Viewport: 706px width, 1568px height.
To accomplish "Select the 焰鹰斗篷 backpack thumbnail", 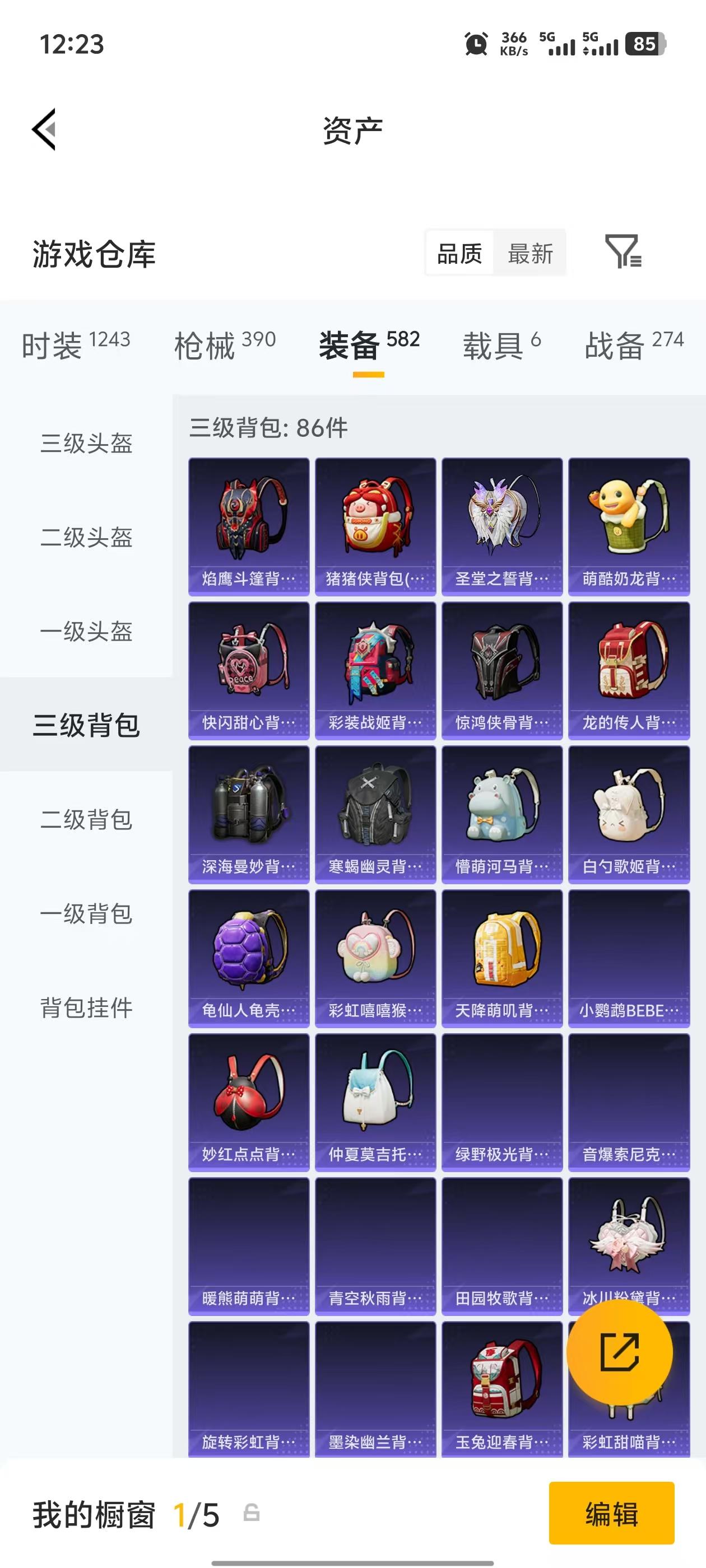I will point(247,524).
